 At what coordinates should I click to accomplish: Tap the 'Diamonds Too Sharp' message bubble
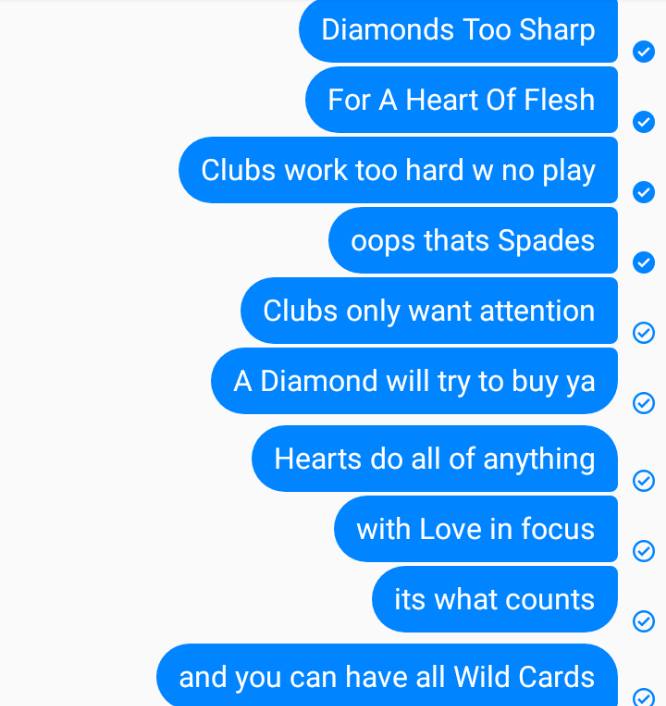click(x=458, y=30)
